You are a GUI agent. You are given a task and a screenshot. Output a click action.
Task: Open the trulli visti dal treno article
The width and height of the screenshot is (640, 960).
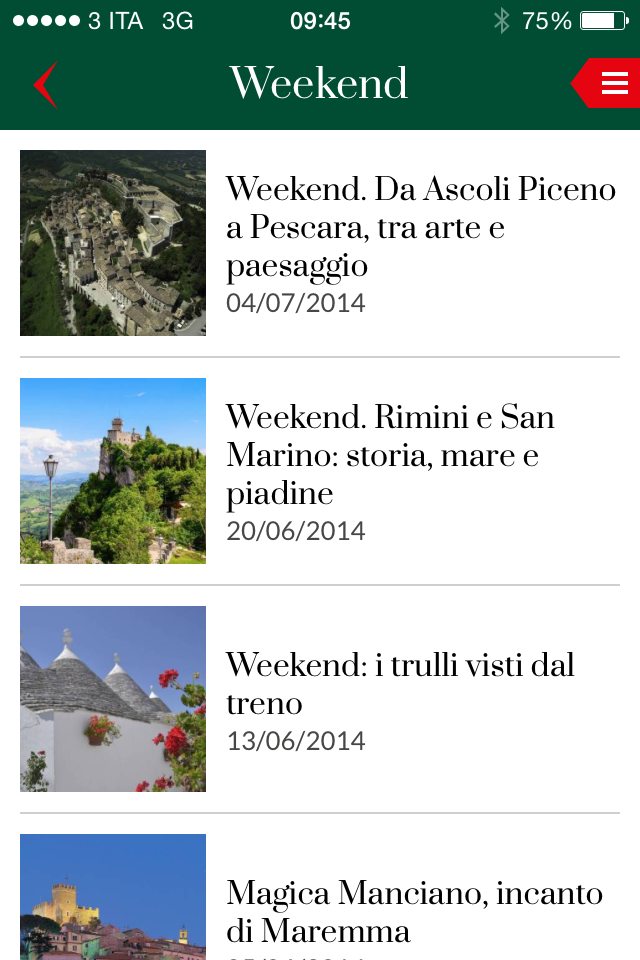click(x=400, y=684)
